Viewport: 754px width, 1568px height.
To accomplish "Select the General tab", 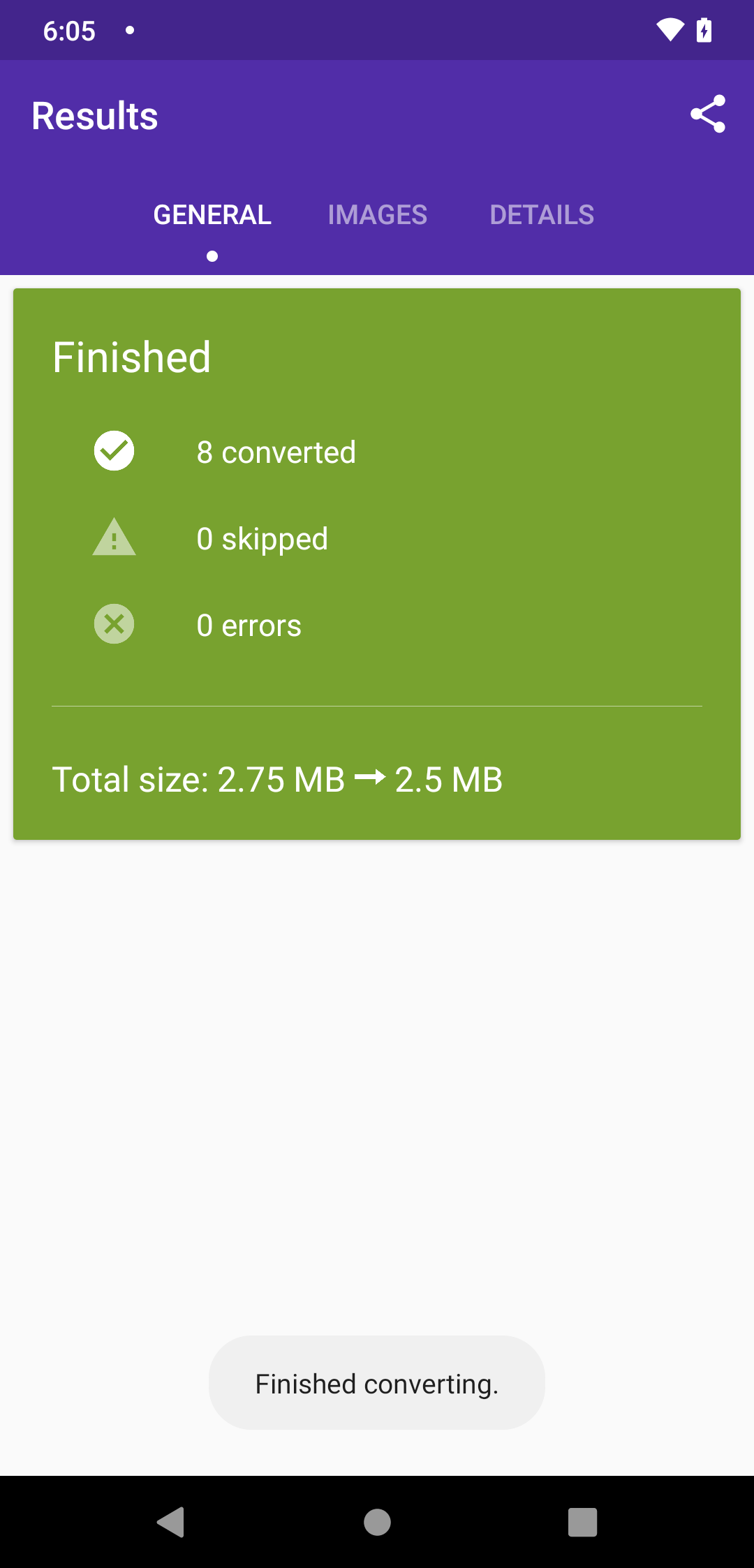I will [x=212, y=215].
